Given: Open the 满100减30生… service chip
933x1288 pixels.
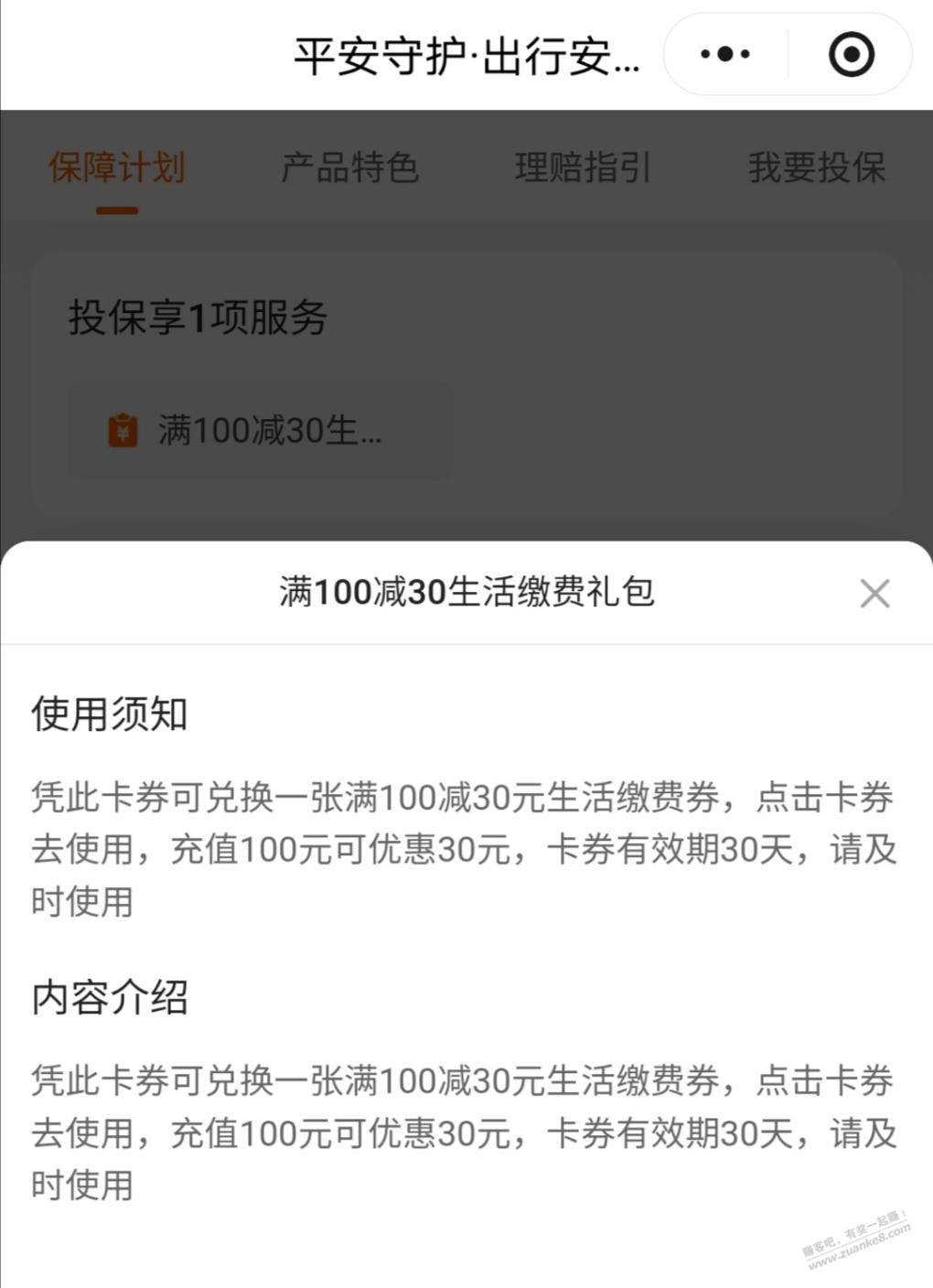Looking at the screenshot, I should tap(261, 430).
